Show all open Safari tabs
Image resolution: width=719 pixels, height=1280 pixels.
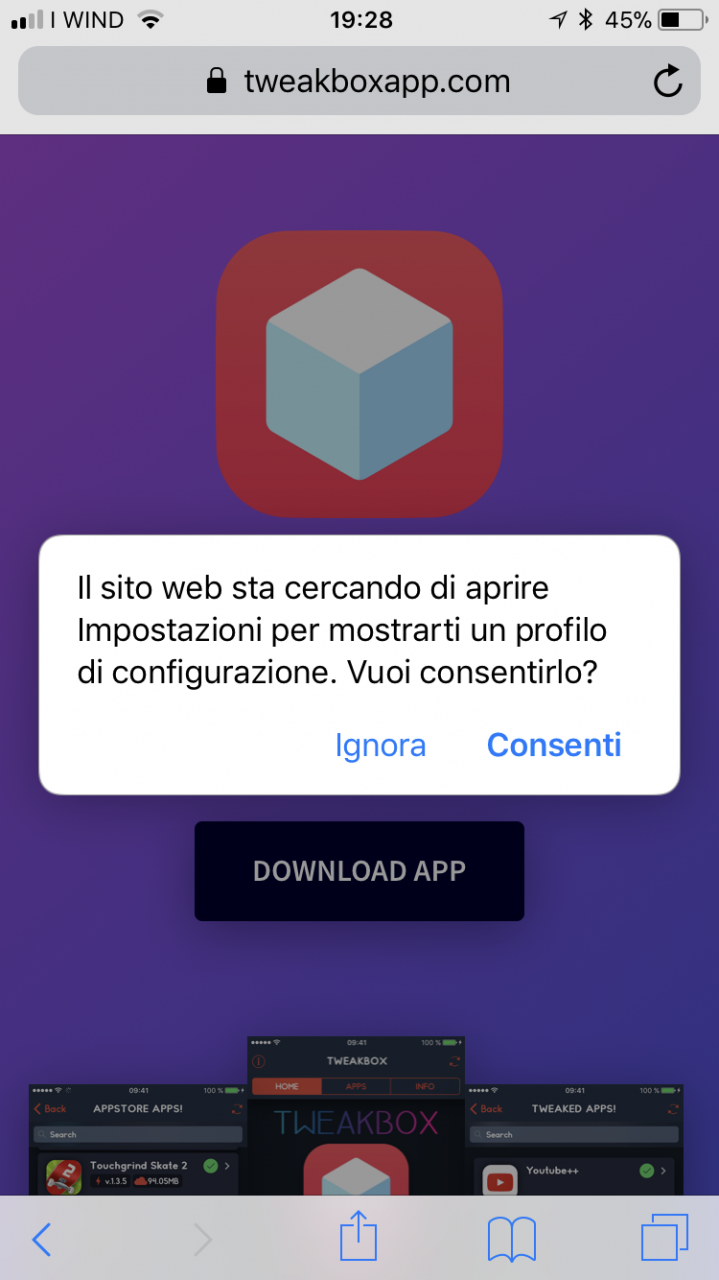665,1238
